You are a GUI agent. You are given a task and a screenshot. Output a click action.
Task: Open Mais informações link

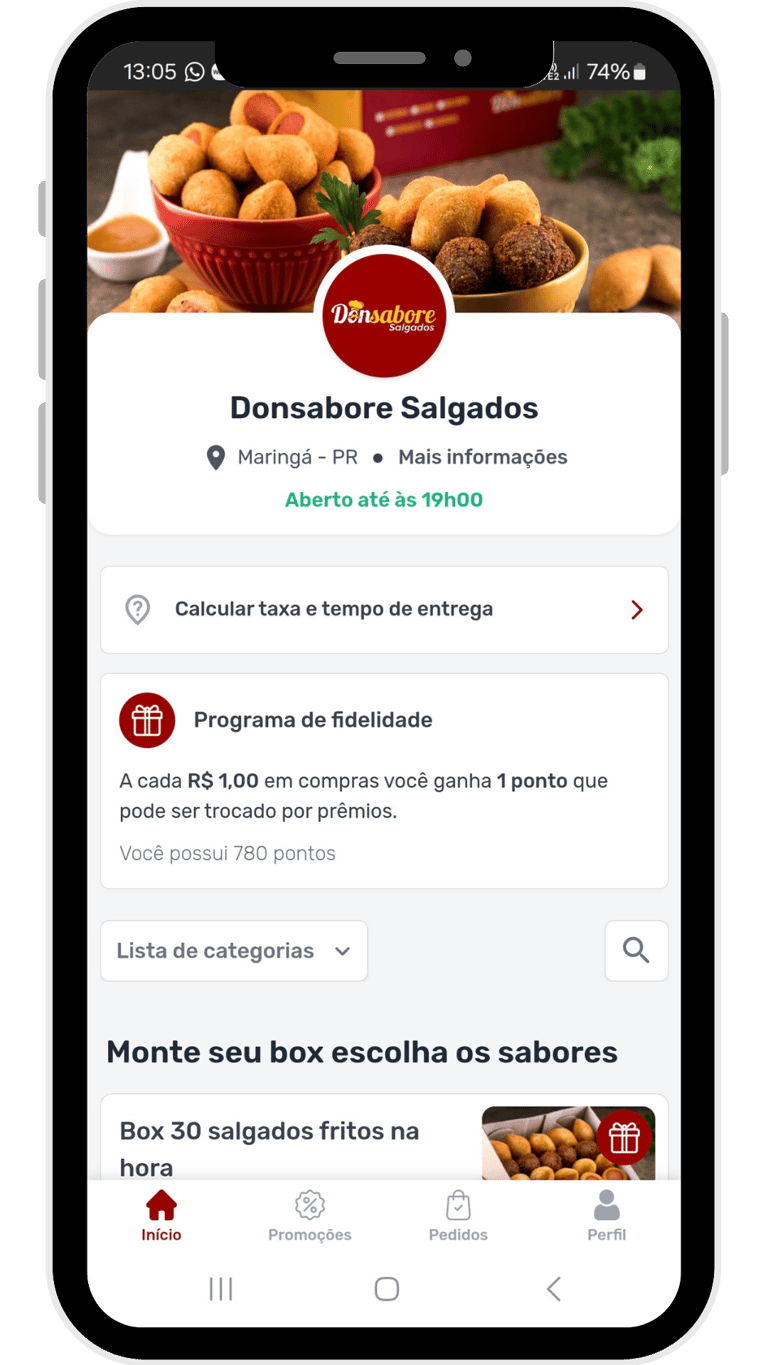pos(482,457)
